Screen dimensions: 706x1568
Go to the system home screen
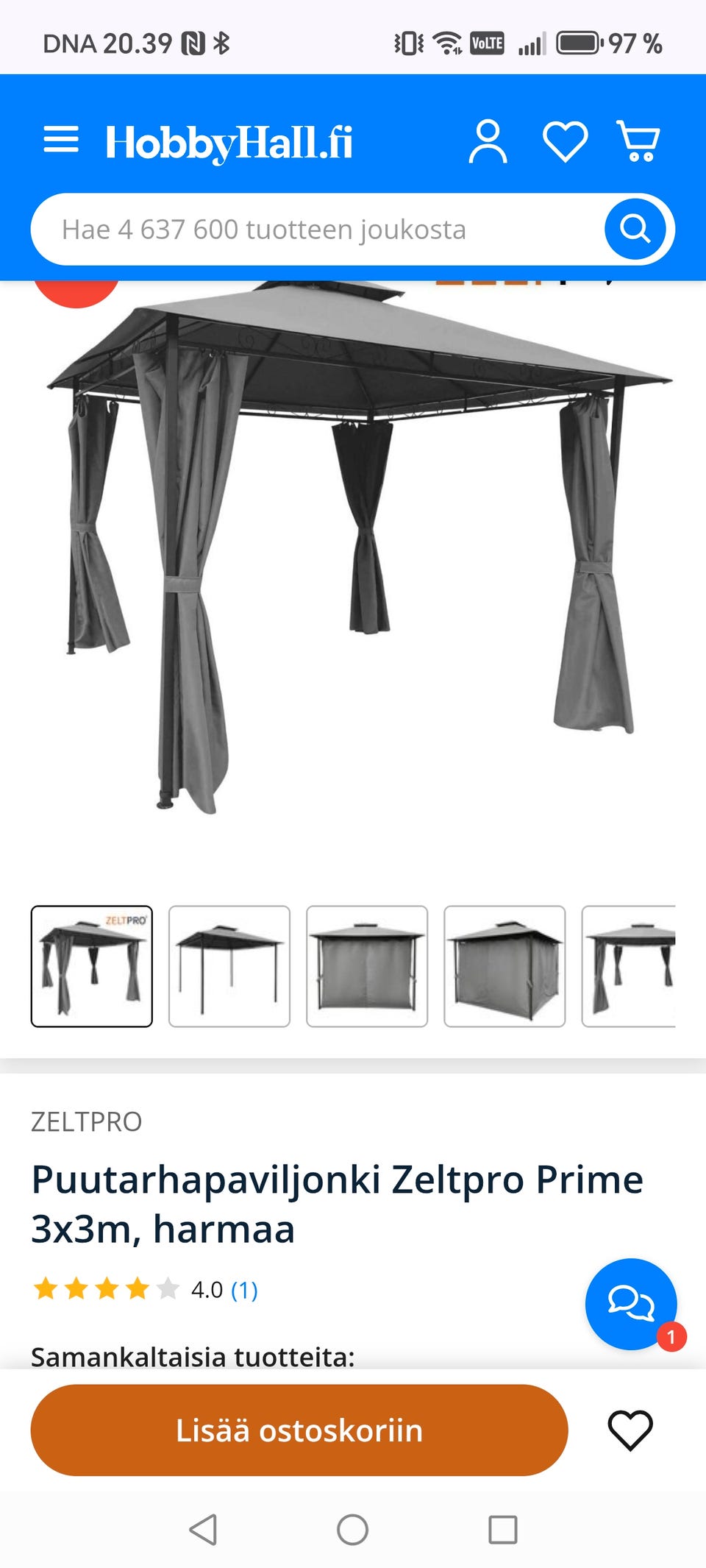pos(353,1530)
